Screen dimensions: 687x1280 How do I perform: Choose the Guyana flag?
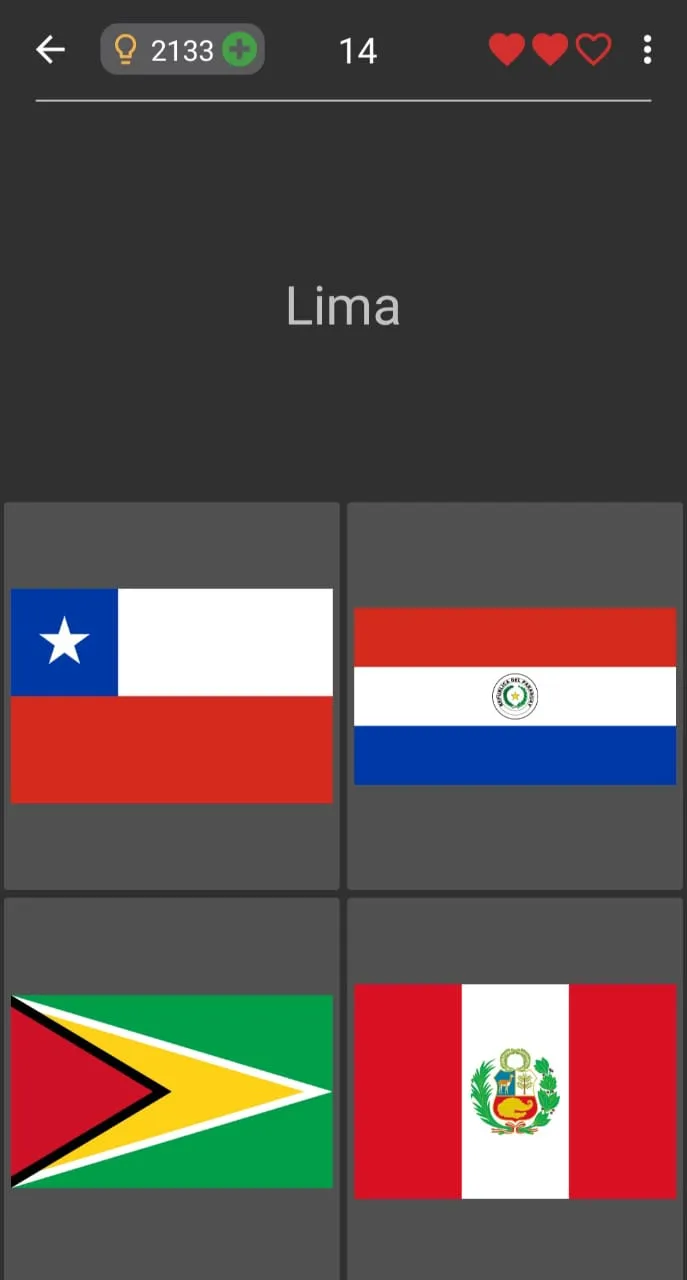pyautogui.click(x=172, y=1091)
